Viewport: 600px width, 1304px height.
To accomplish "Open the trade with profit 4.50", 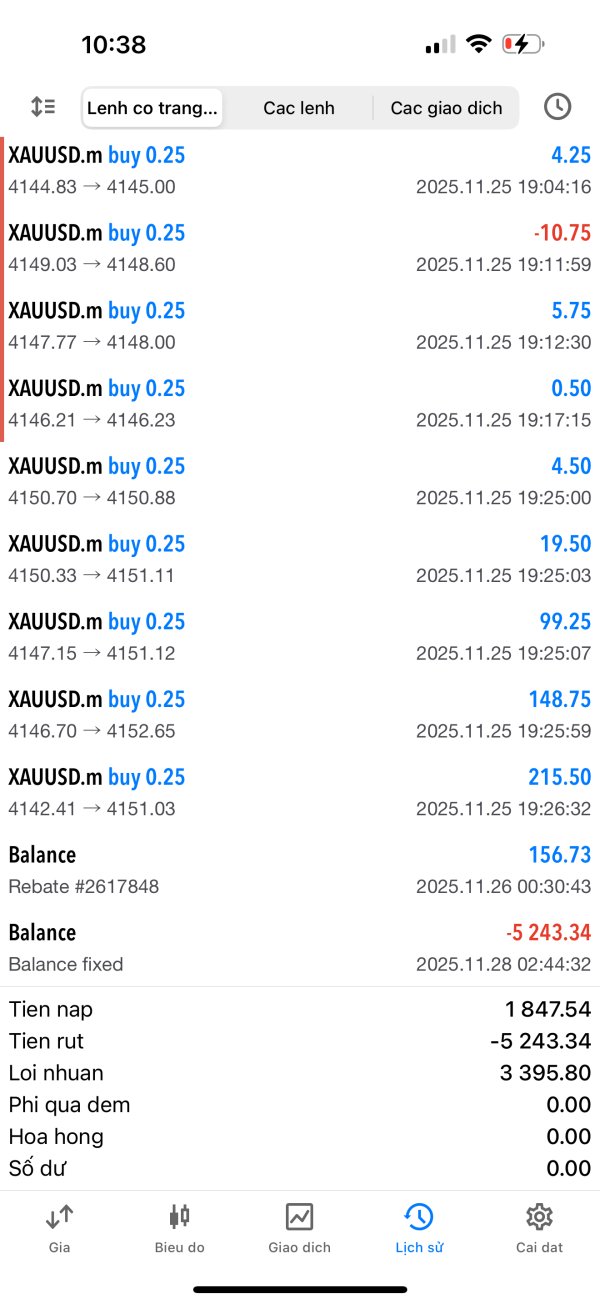I will click(300, 481).
